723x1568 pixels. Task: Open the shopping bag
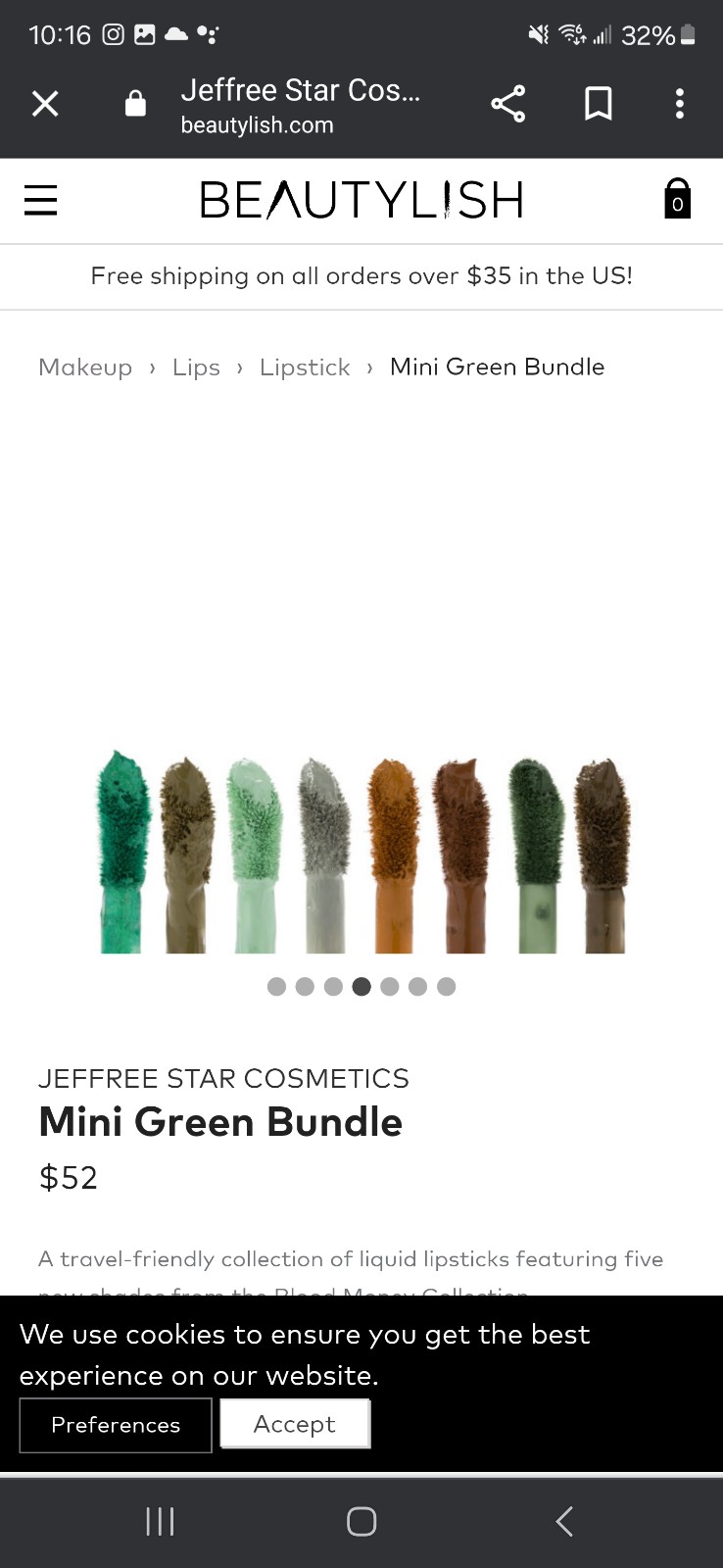click(x=677, y=198)
